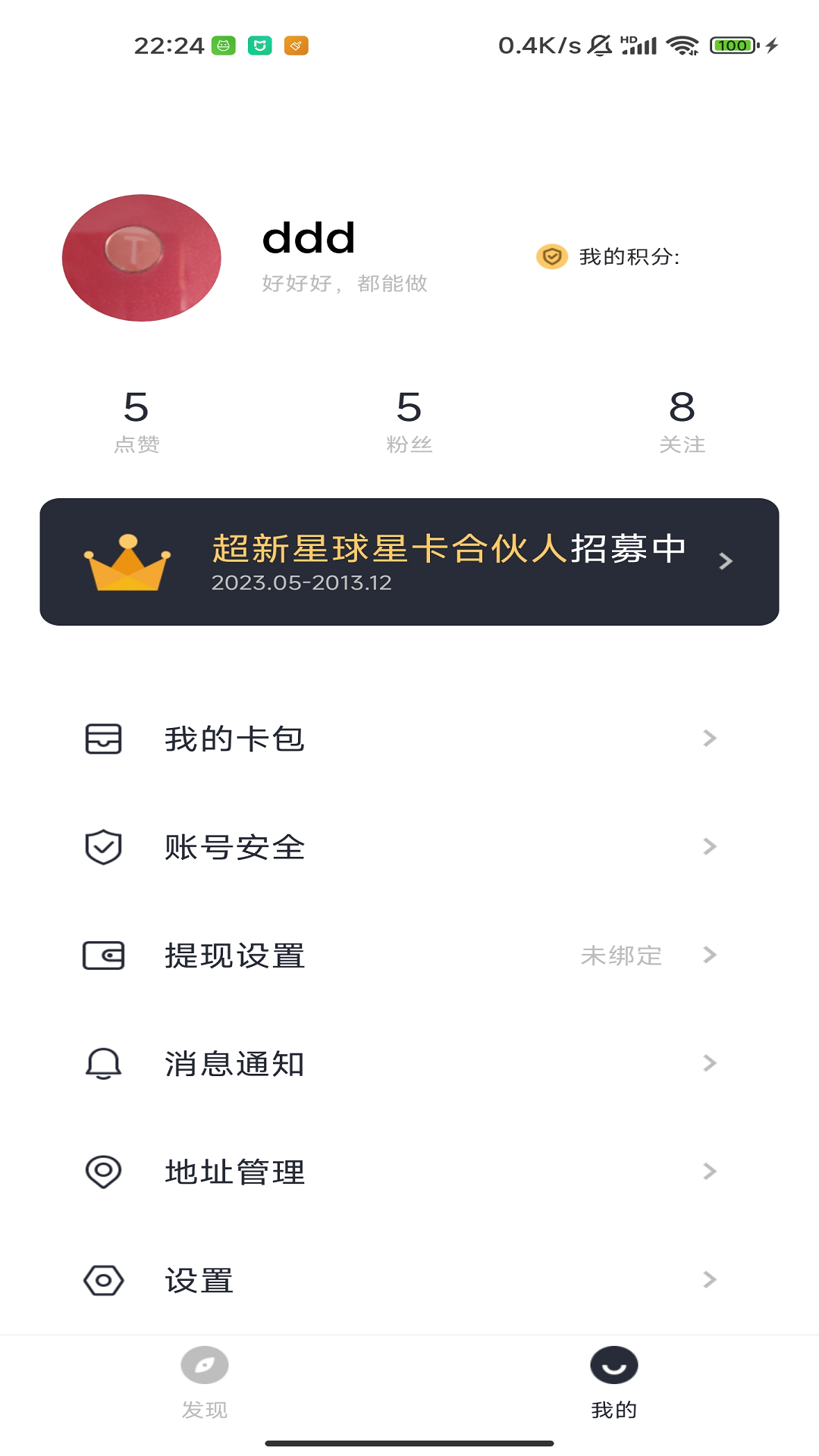Screen dimensions: 819x1456
Task: Open 我的卡包 card wallet
Action: (x=402, y=739)
